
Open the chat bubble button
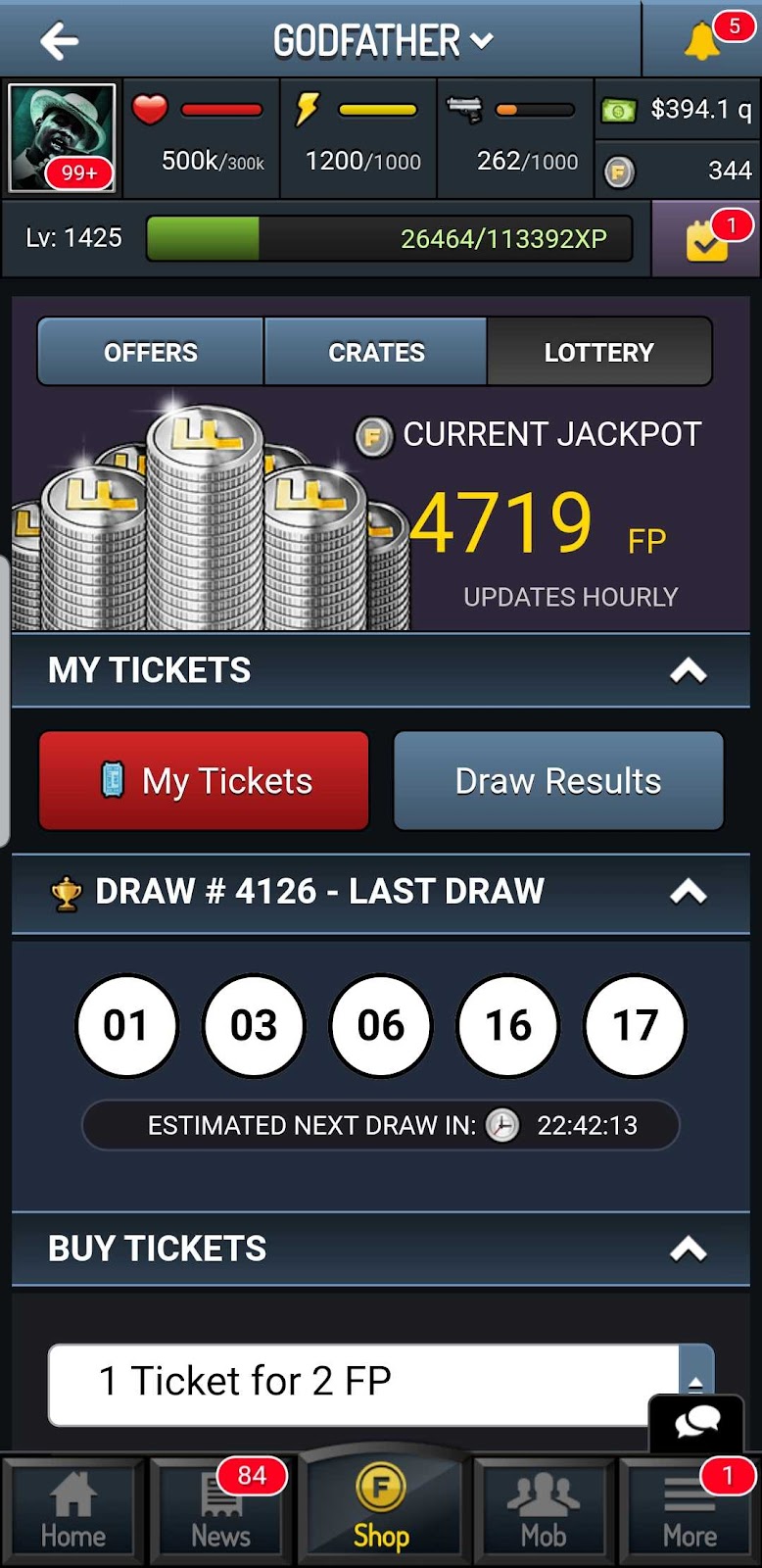click(x=696, y=1422)
